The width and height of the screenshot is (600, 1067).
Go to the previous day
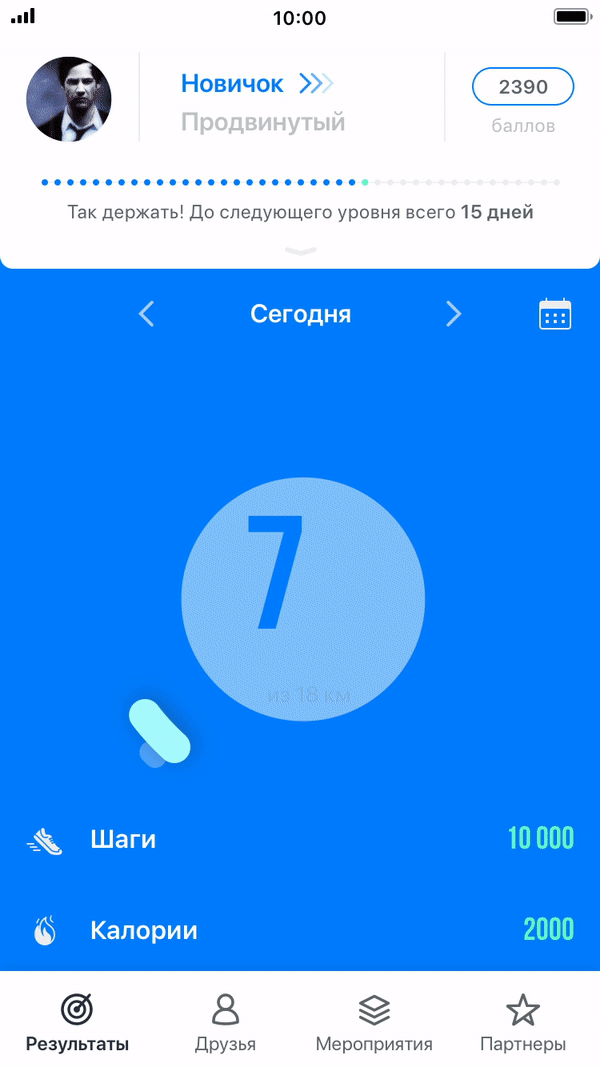coord(146,314)
